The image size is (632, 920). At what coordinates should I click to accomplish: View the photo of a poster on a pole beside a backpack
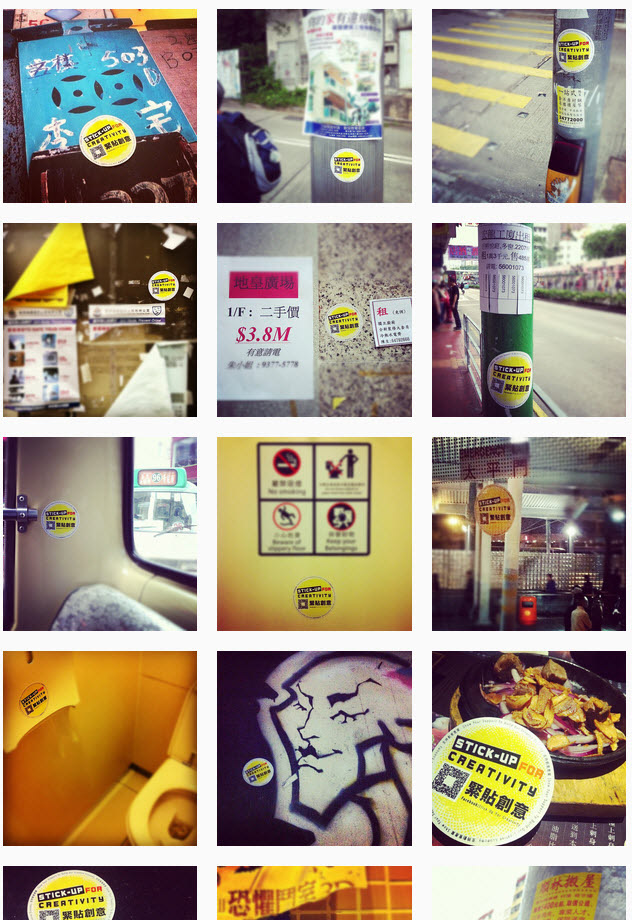coord(314,106)
